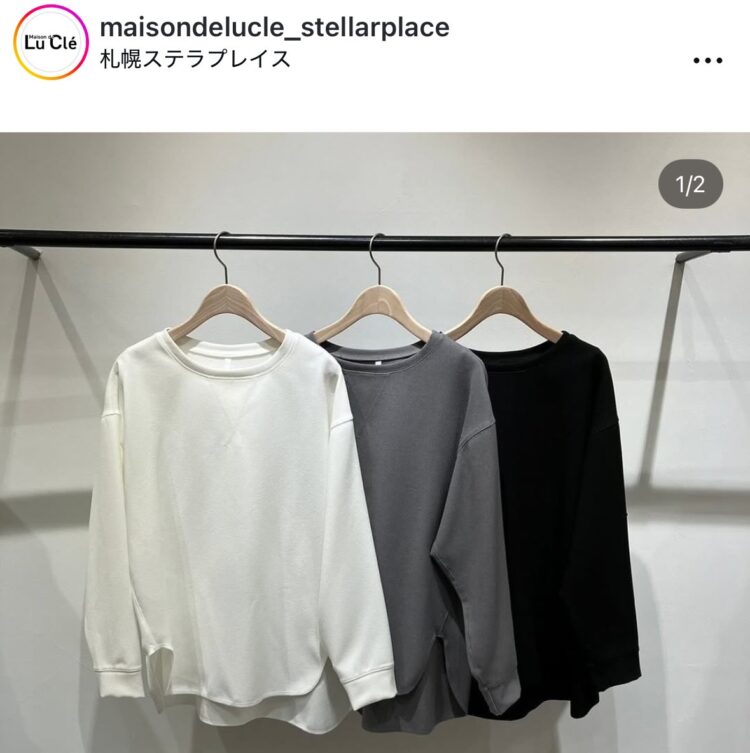This screenshot has width=750, height=753.
Task: Open the 札幌ステラプレイス location page
Action: (x=195, y=58)
